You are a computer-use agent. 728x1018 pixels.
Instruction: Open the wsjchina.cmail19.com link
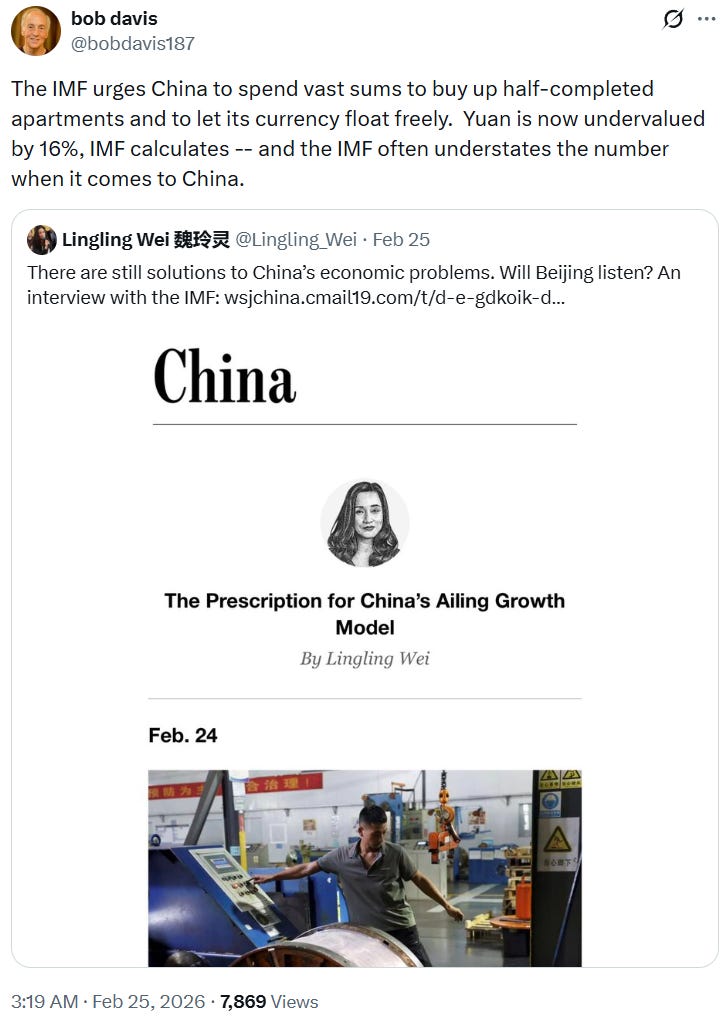[394, 297]
